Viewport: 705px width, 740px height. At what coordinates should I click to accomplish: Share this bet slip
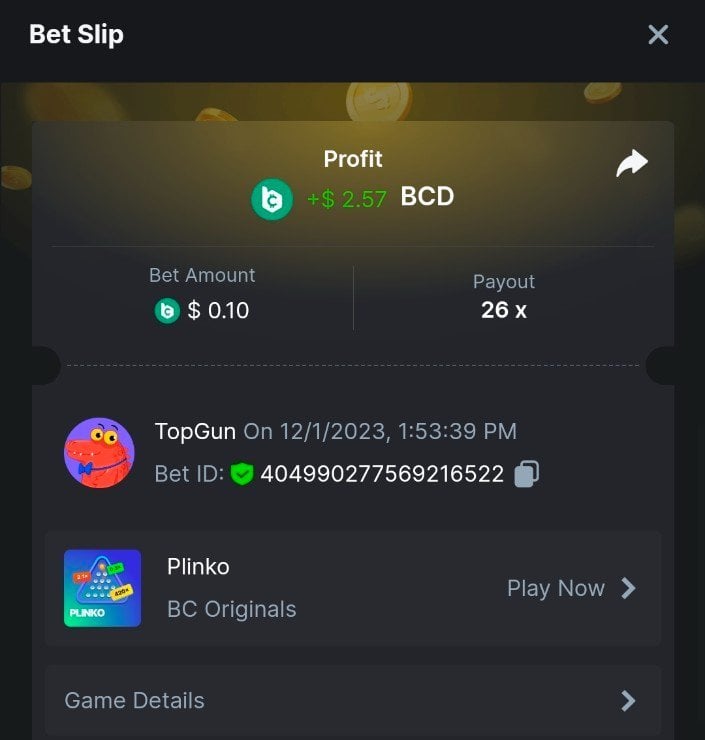632,164
